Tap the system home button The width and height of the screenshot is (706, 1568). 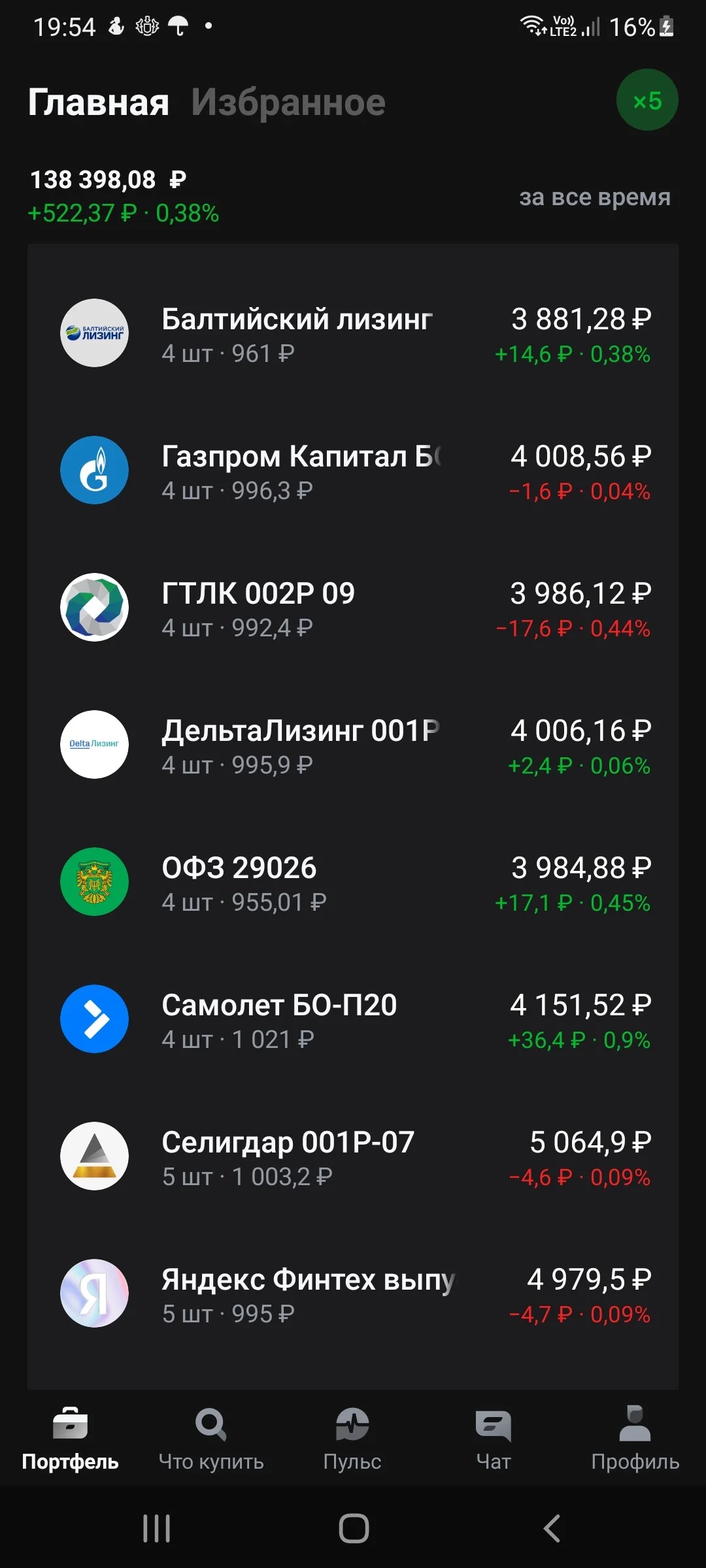coord(354,1528)
